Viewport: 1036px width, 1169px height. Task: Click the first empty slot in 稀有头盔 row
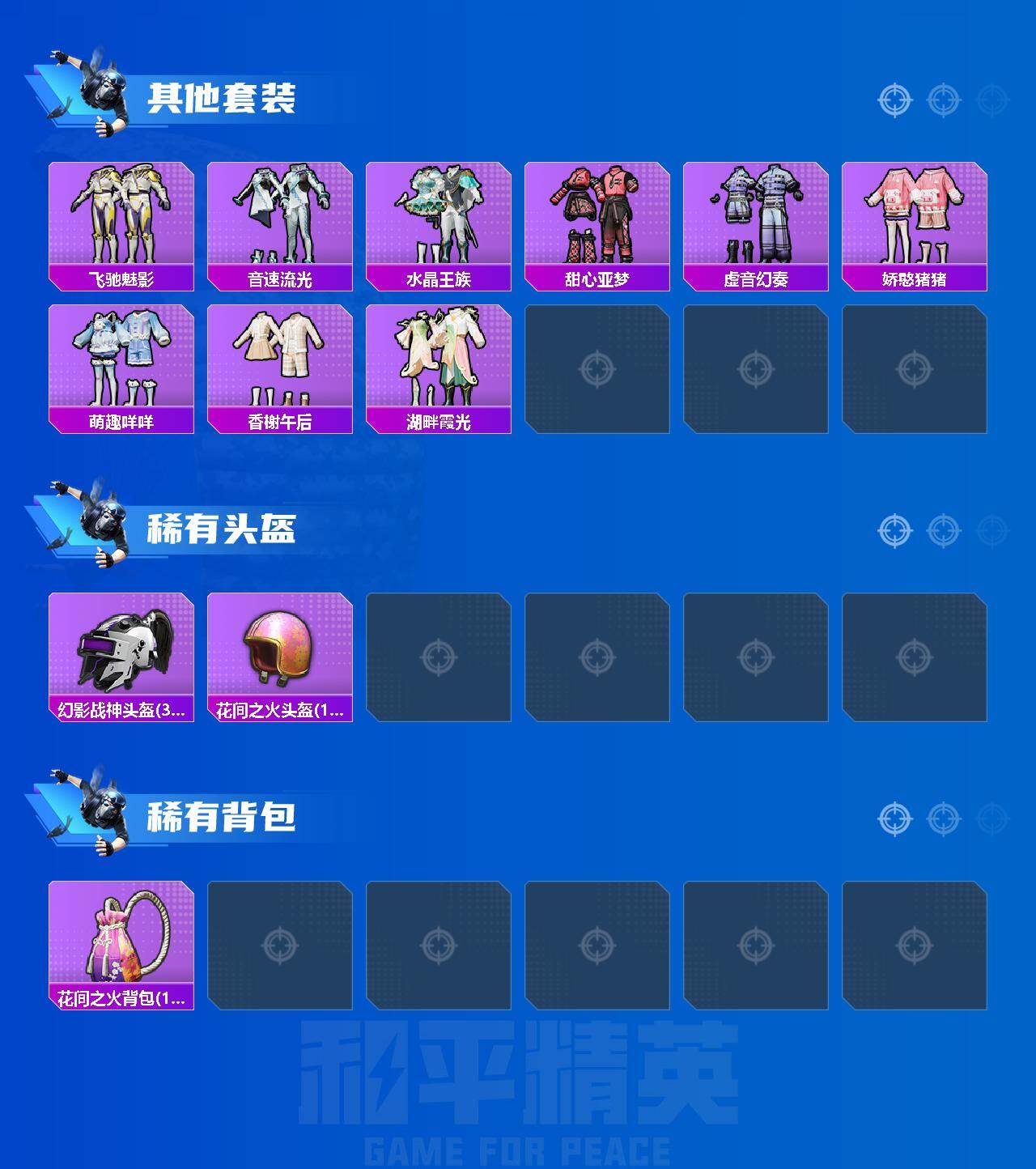[439, 656]
